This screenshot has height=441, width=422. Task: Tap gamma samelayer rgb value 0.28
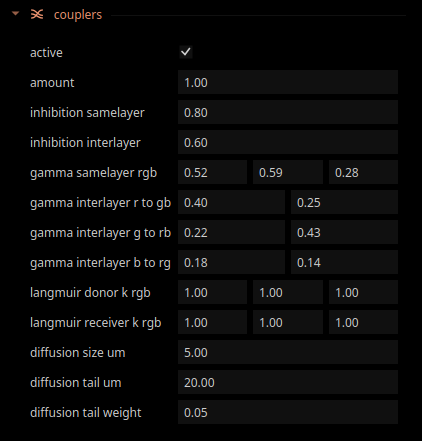(363, 172)
